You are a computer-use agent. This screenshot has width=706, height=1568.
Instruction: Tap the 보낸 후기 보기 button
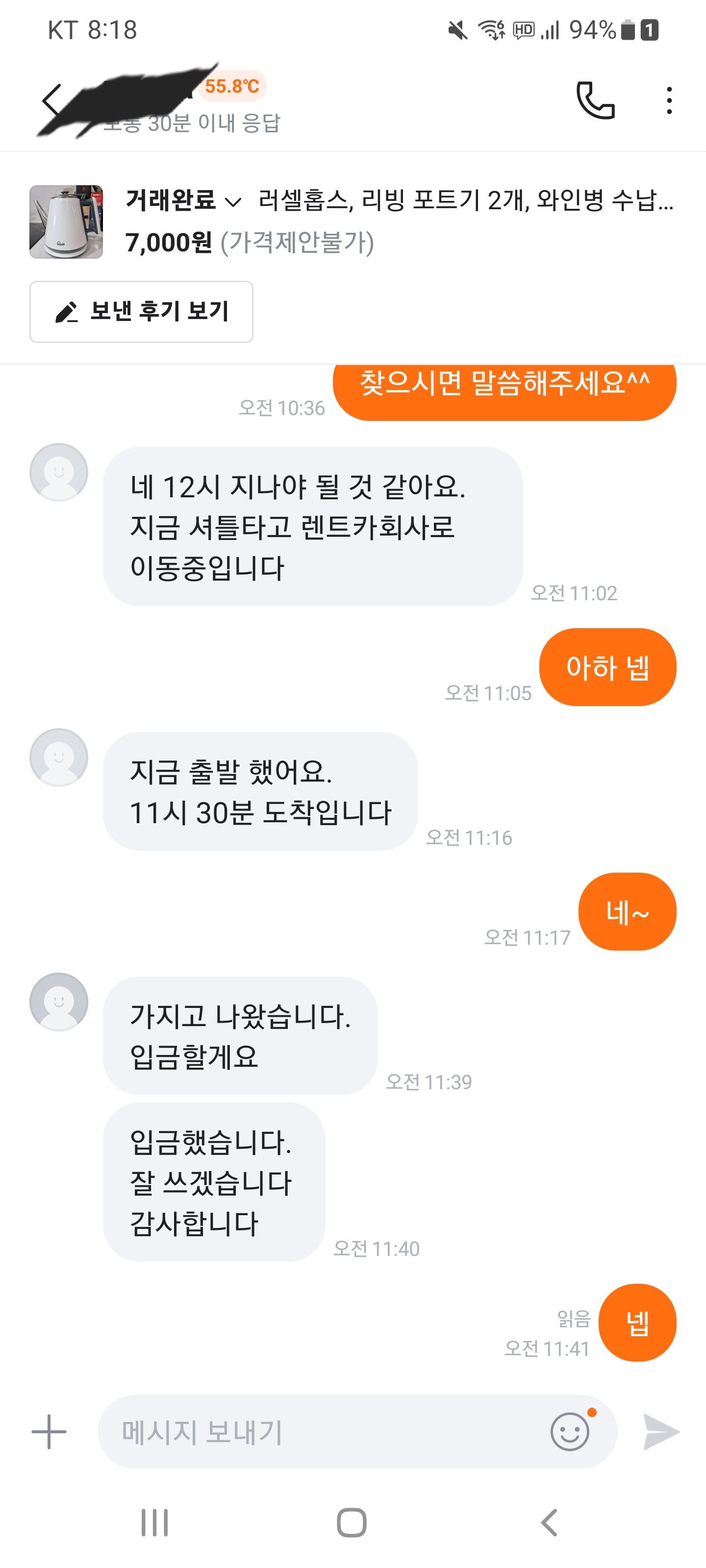pyautogui.click(x=141, y=312)
